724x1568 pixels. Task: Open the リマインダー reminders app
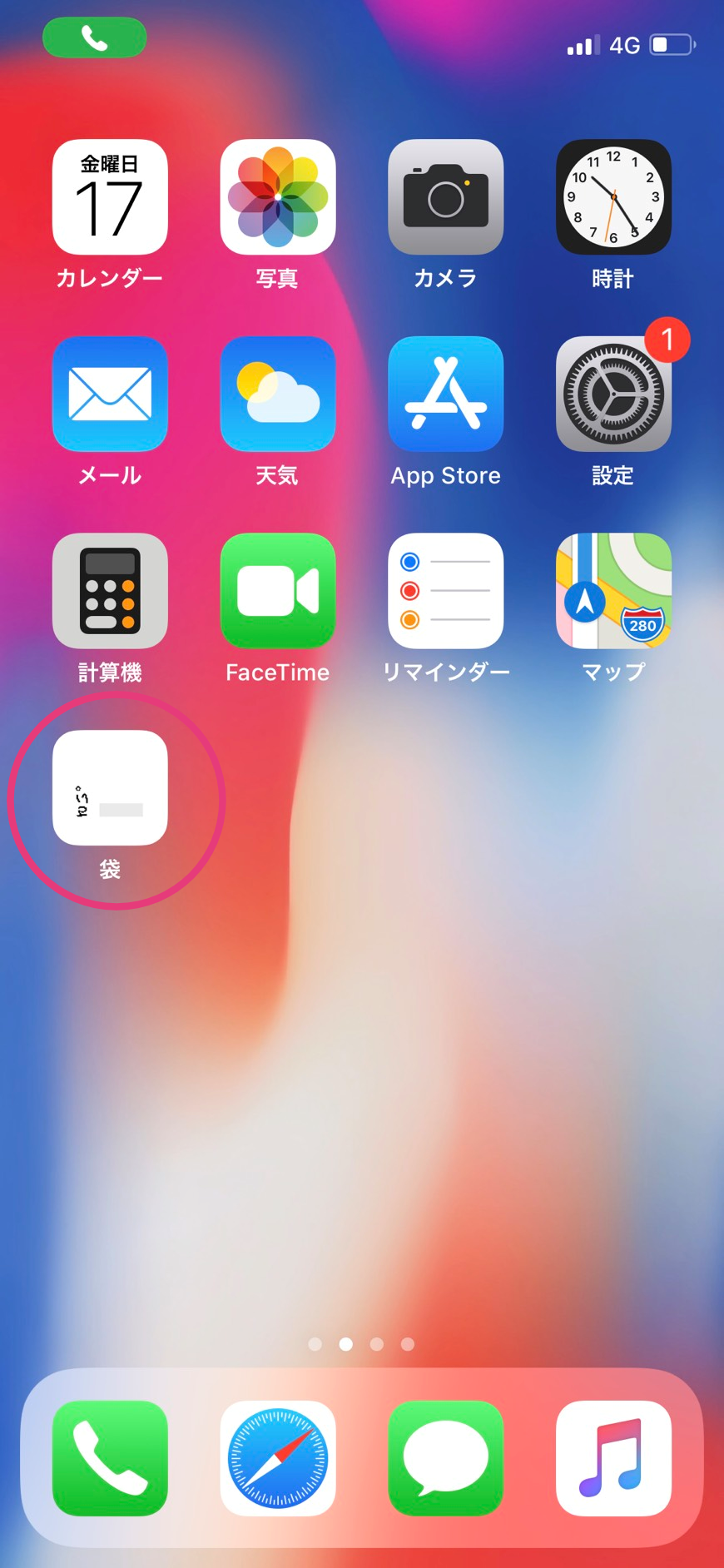point(446,591)
